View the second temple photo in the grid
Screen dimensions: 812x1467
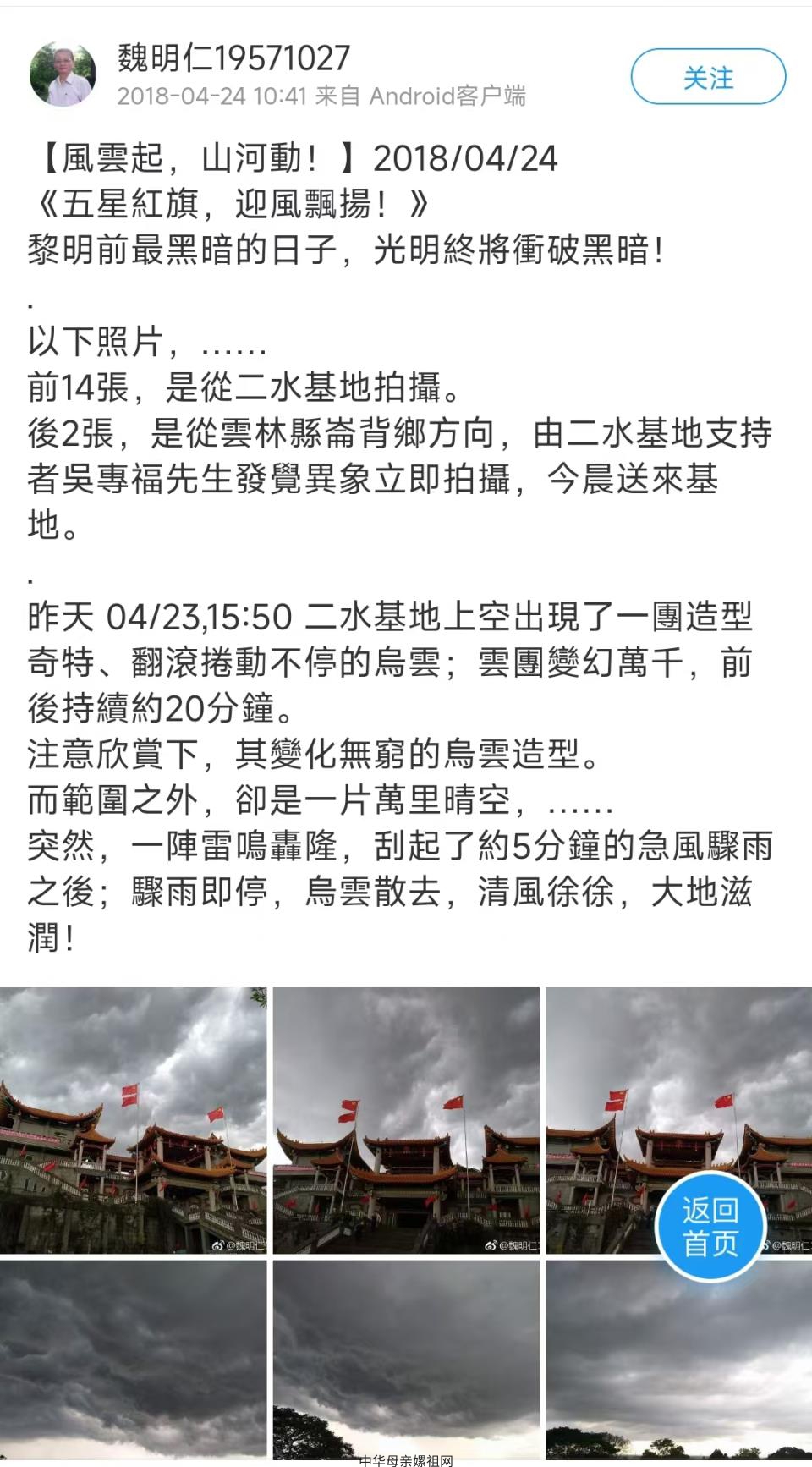[406, 1120]
